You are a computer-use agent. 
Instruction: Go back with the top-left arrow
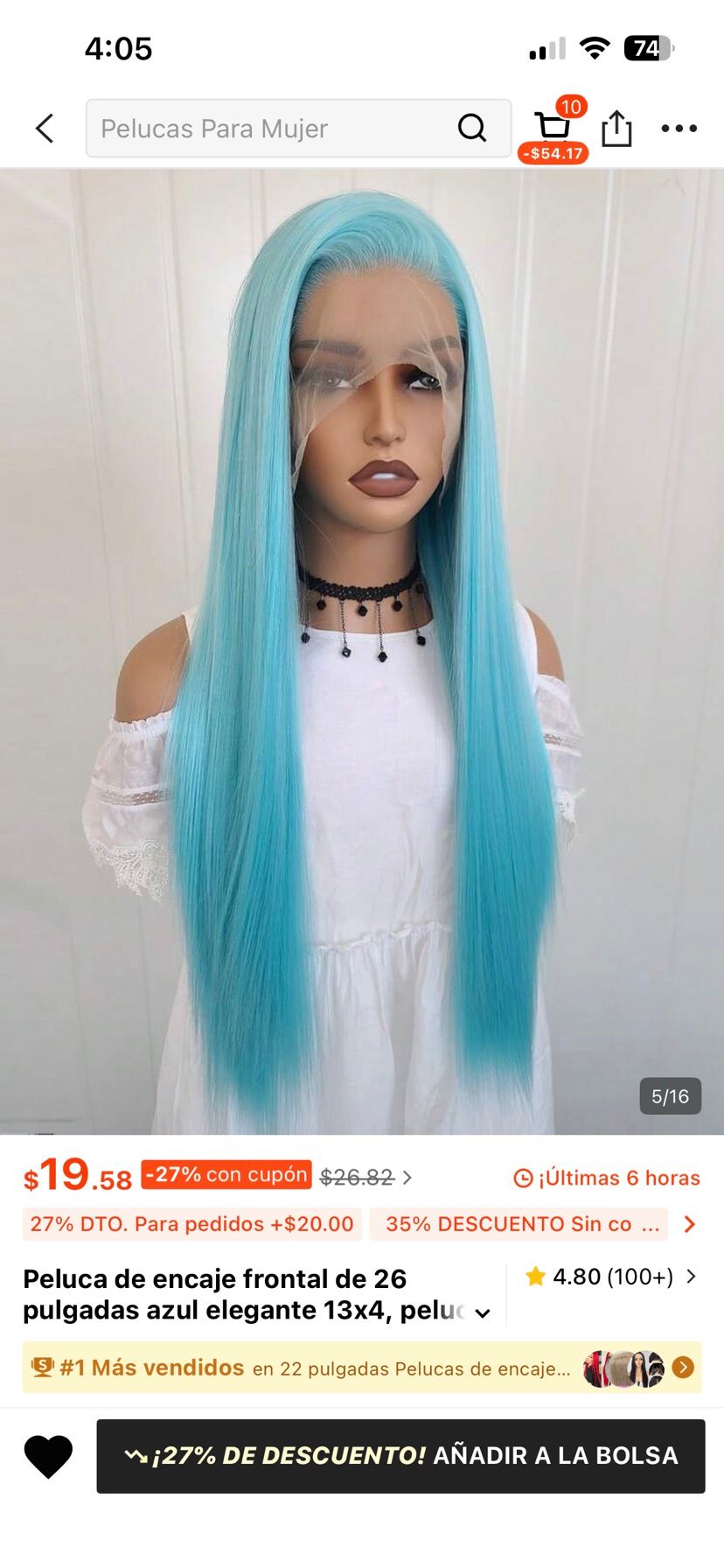pos(45,129)
